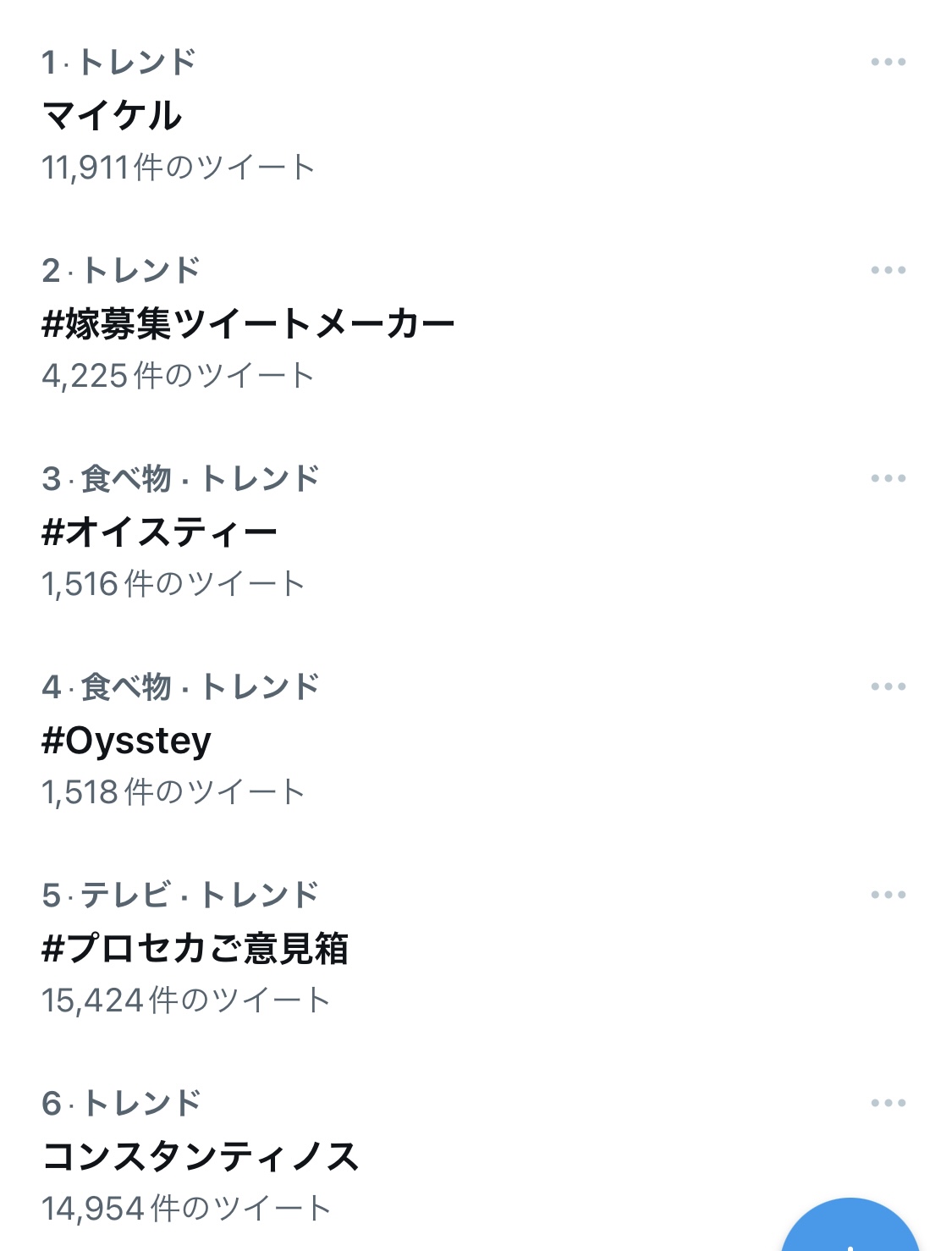
Task: View tweets for #プロセカご意見箱
Action: pyautogui.click(x=195, y=949)
